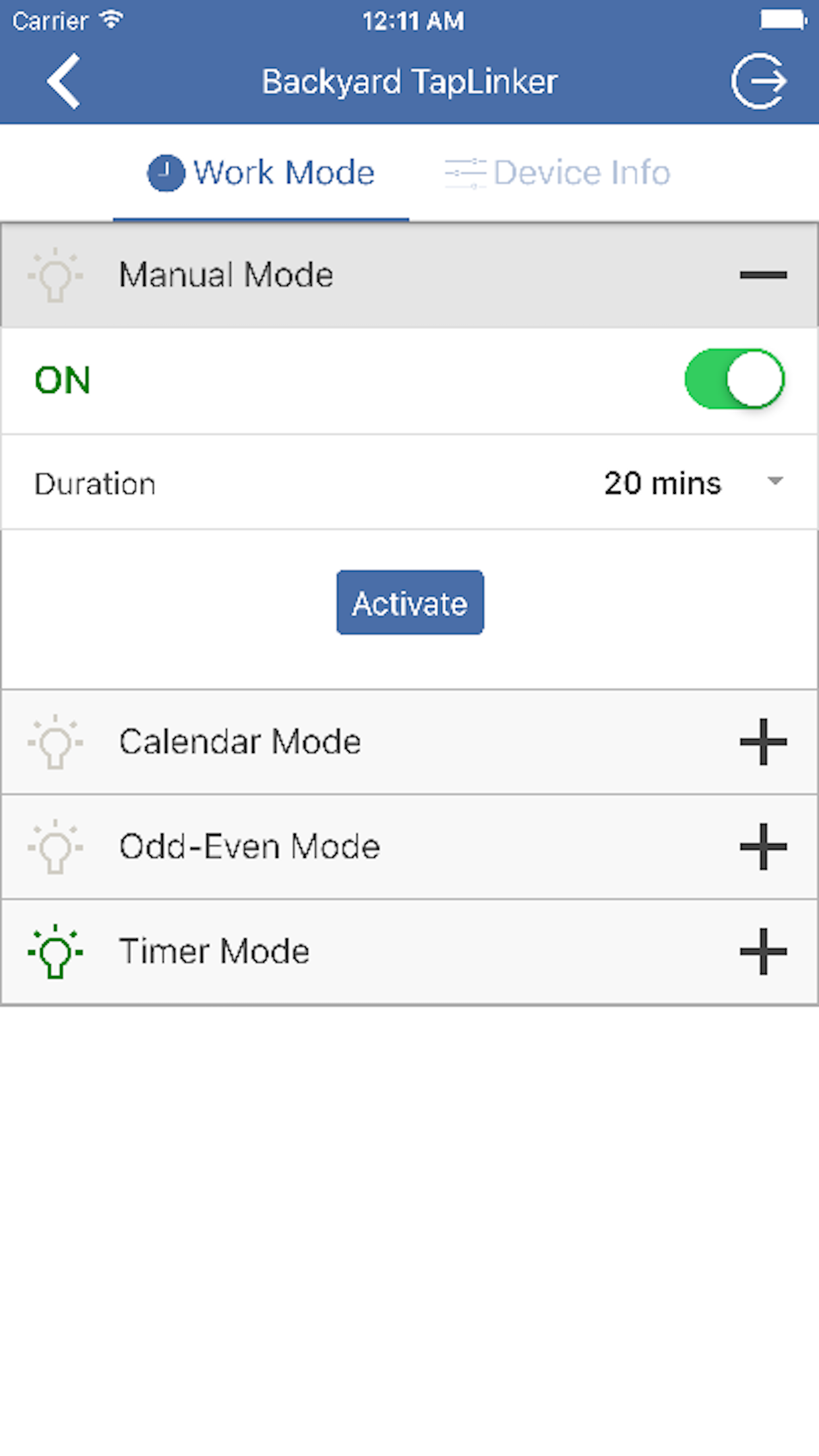Tap the logout icon in the header
Viewport: 819px width, 1456px height.
point(759,81)
